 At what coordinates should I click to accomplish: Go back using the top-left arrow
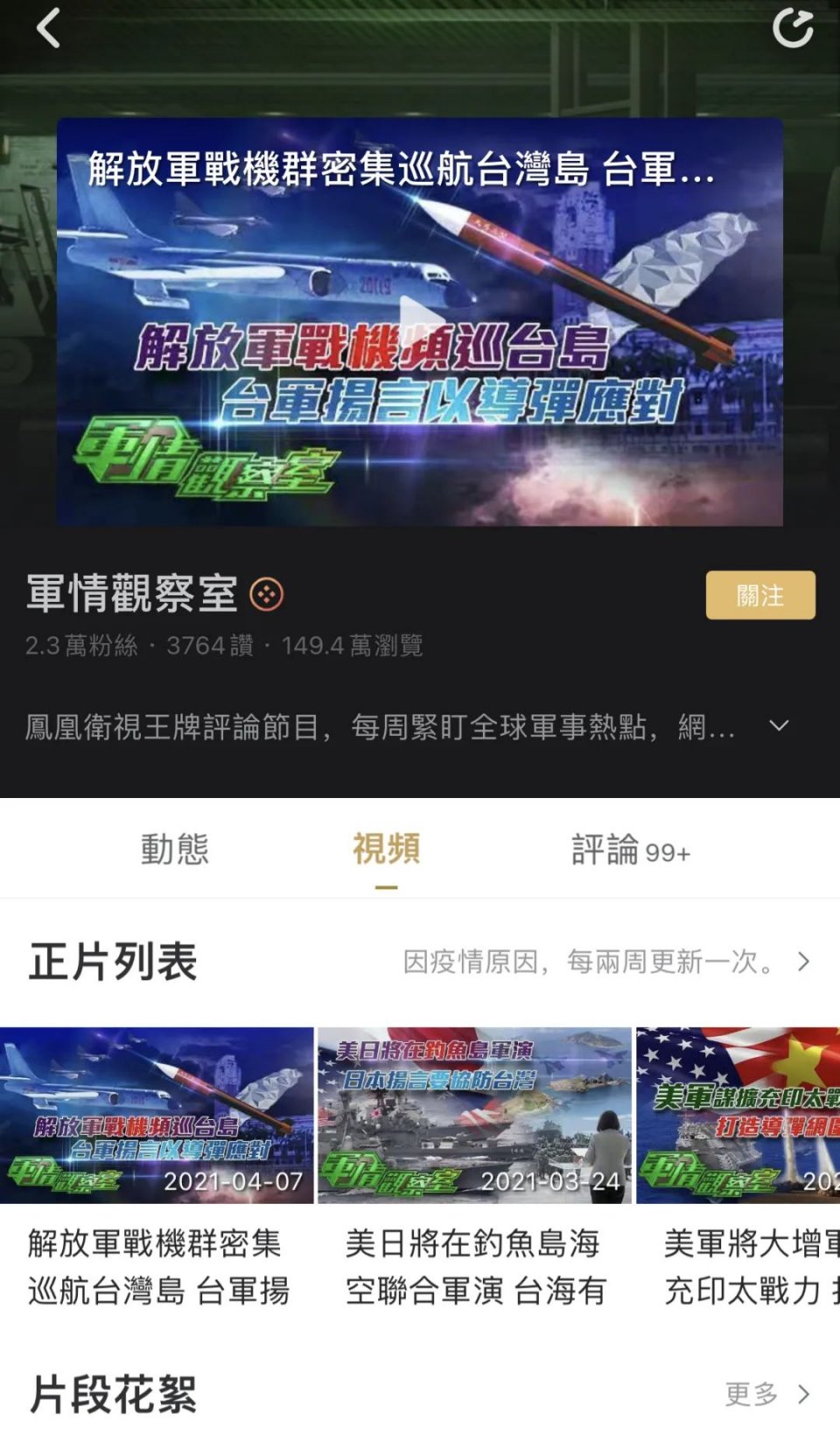[x=48, y=28]
